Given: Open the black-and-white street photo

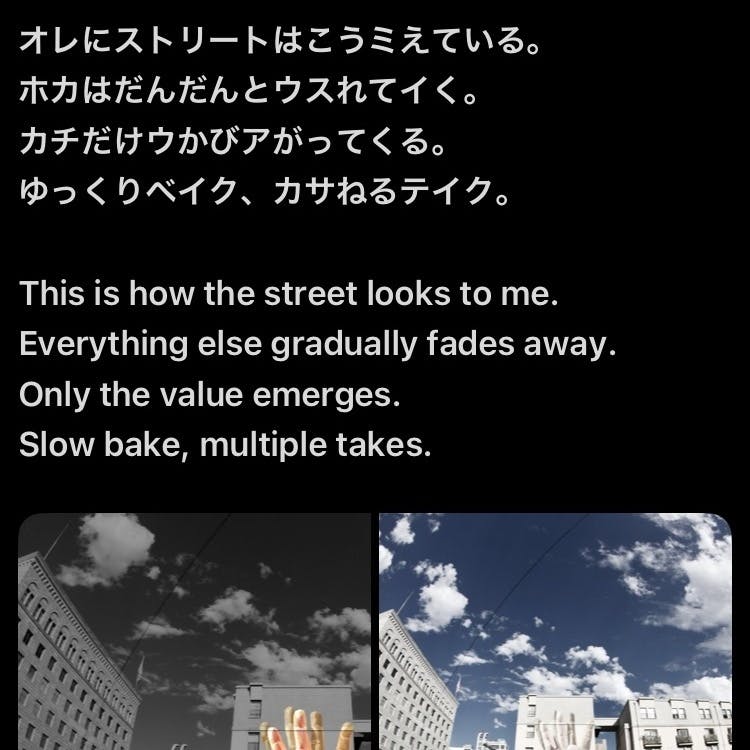Looking at the screenshot, I should (x=195, y=632).
